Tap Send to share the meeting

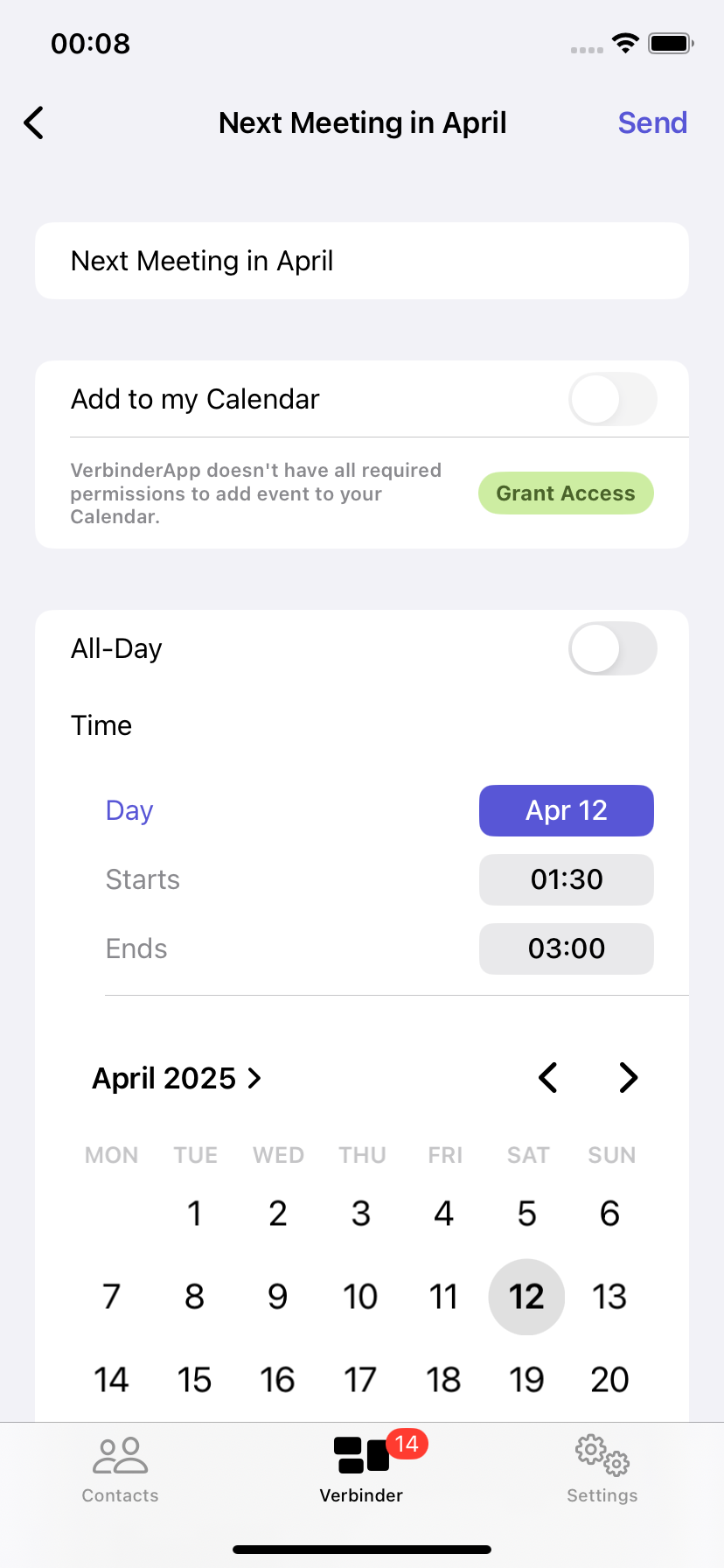652,122
